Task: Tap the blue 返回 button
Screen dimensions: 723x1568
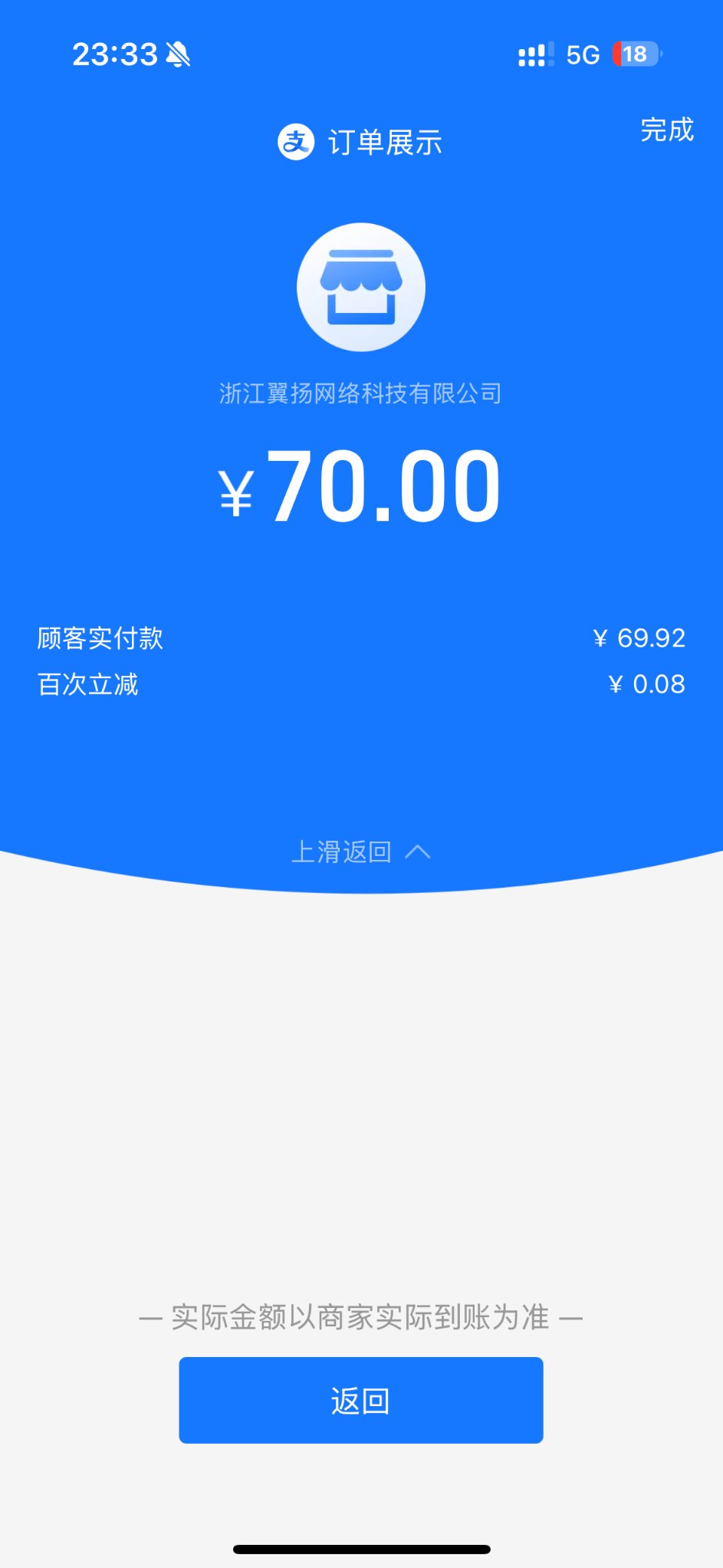Action: (360, 1400)
